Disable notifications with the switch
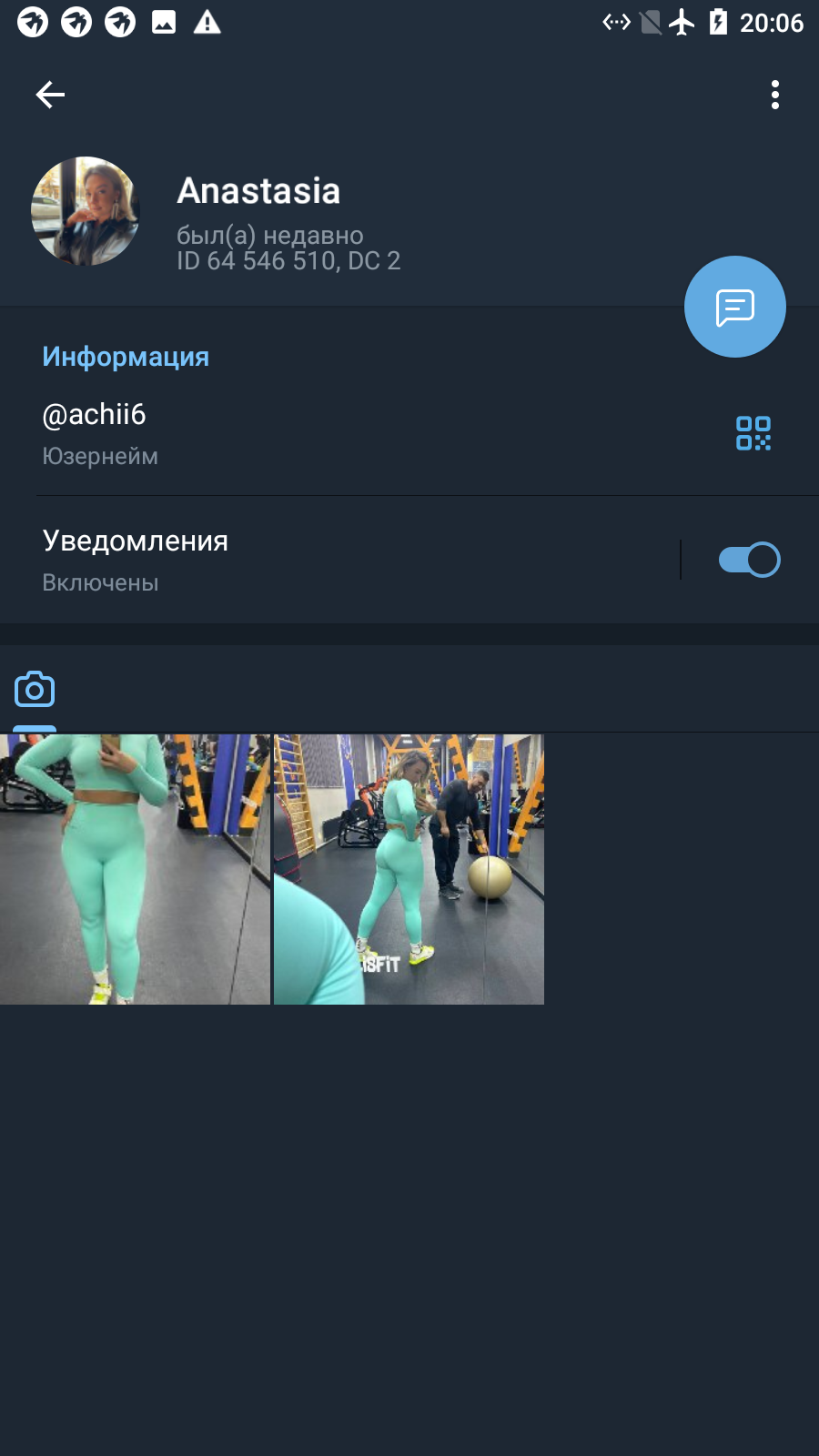The width and height of the screenshot is (819, 1456). [x=749, y=560]
